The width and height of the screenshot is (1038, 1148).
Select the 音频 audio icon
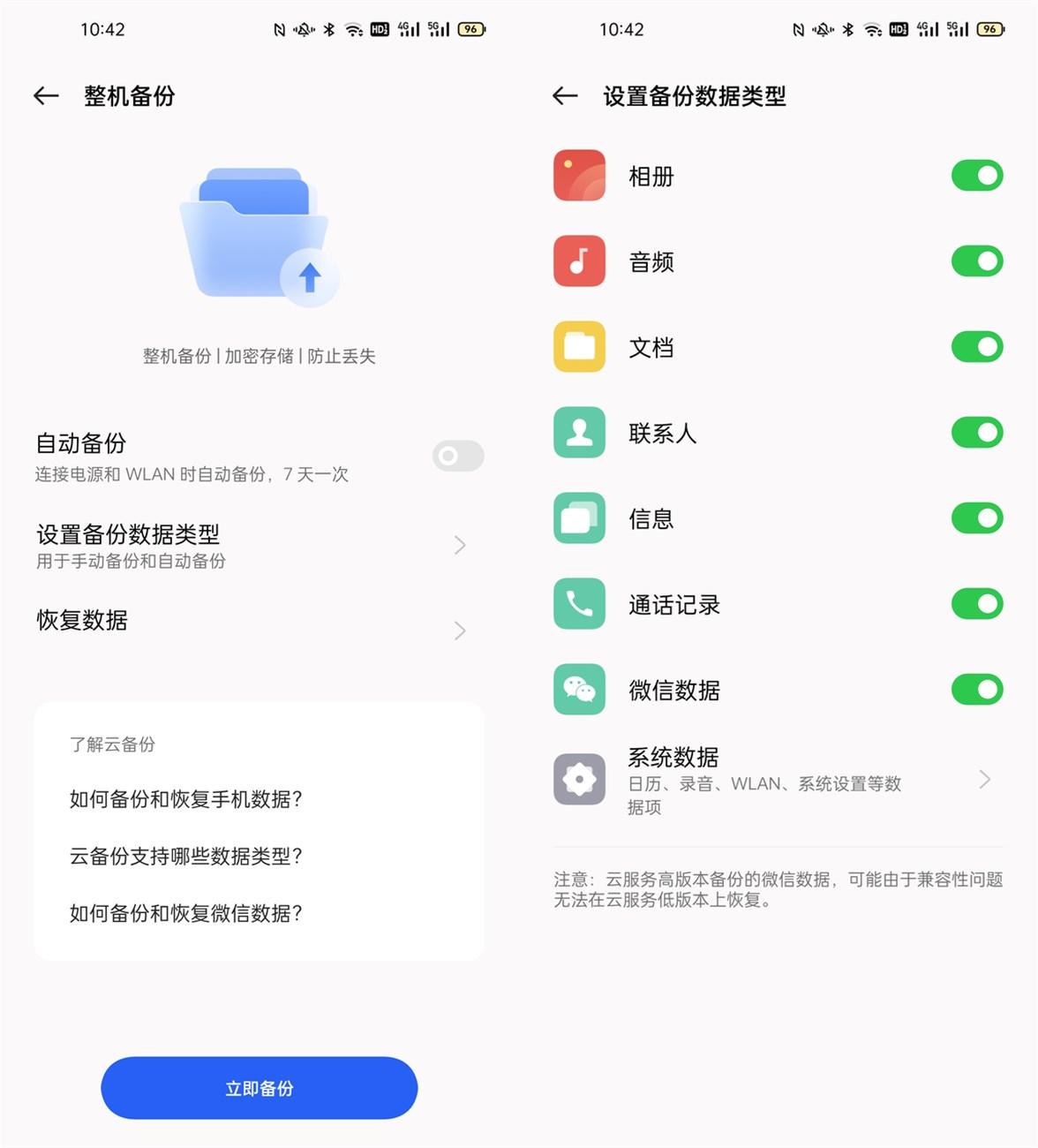click(578, 261)
